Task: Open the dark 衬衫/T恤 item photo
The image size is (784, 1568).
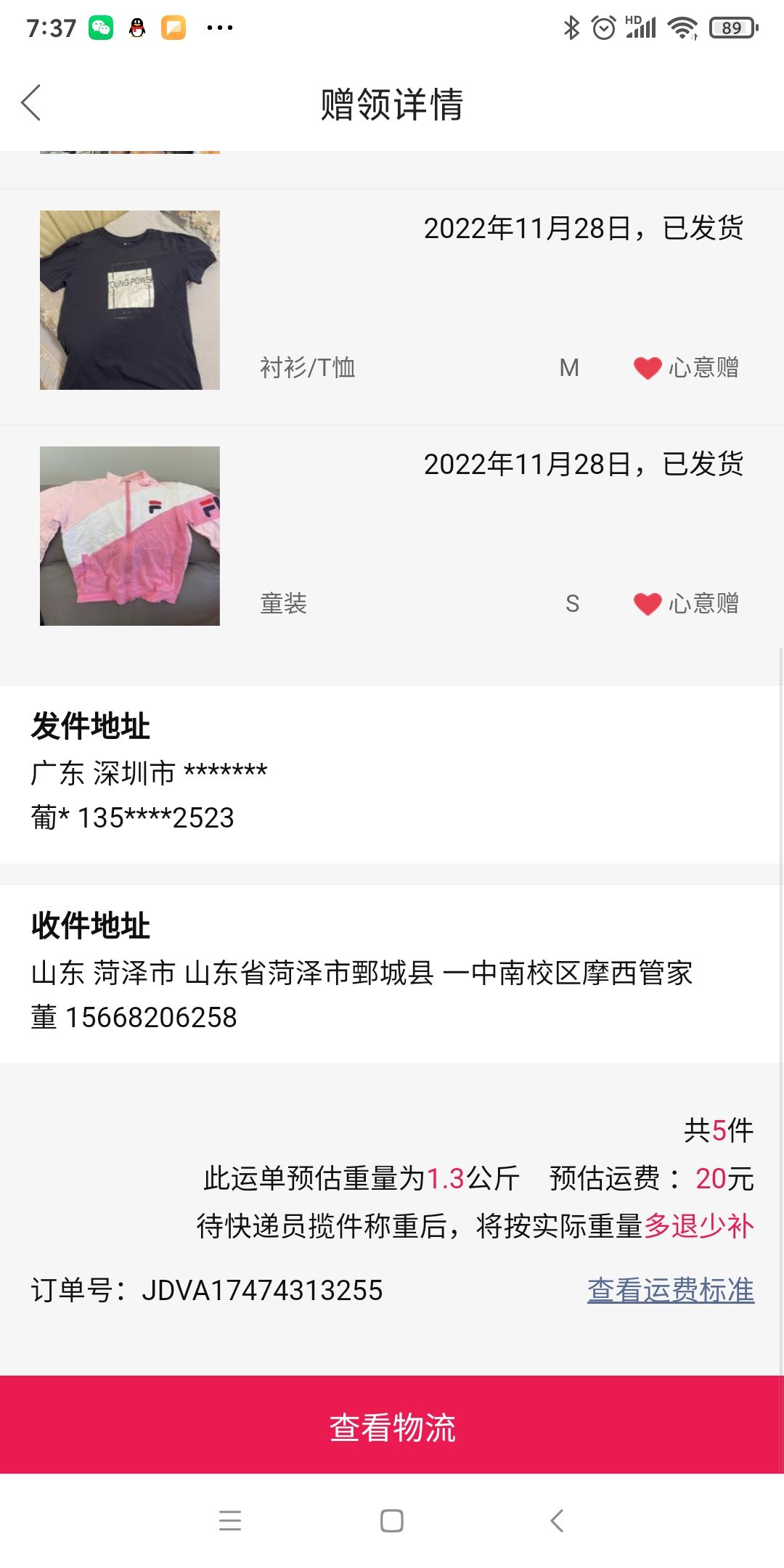Action: click(130, 301)
